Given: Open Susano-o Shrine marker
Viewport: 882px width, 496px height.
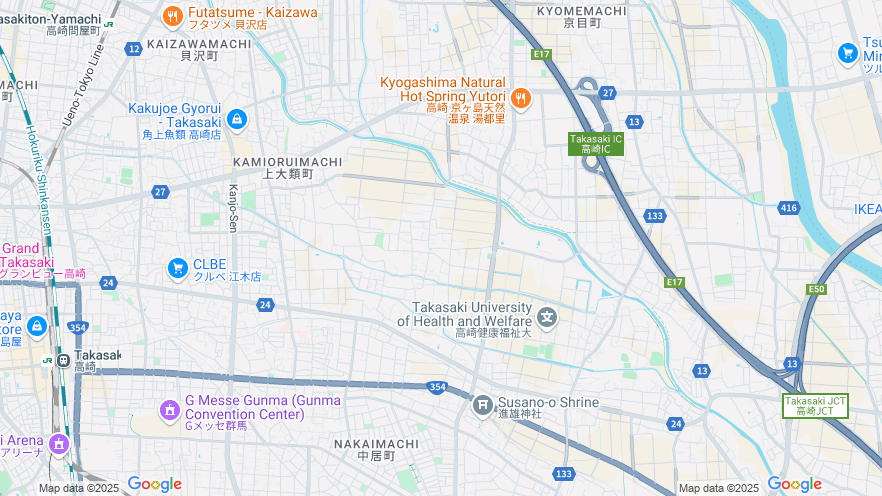Looking at the screenshot, I should (483, 404).
